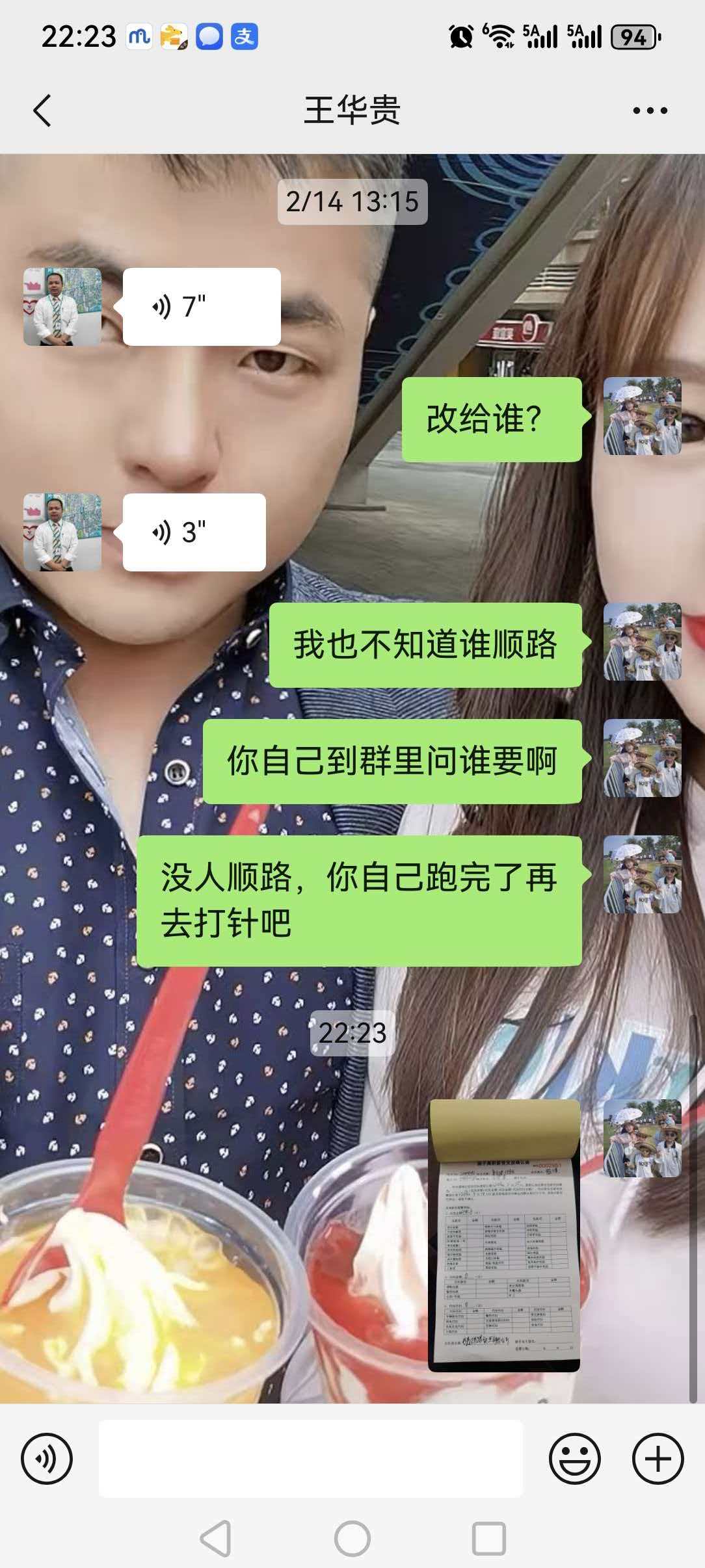This screenshot has height=1568, width=705.
Task: Tap the system home button
Action: (352, 1539)
